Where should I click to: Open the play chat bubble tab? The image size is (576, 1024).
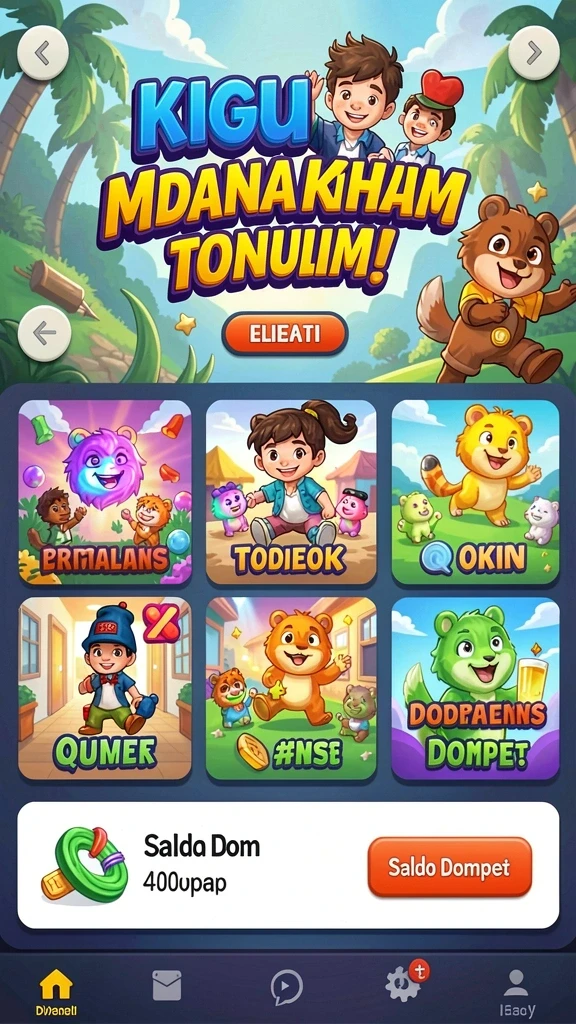pyautogui.click(x=287, y=987)
